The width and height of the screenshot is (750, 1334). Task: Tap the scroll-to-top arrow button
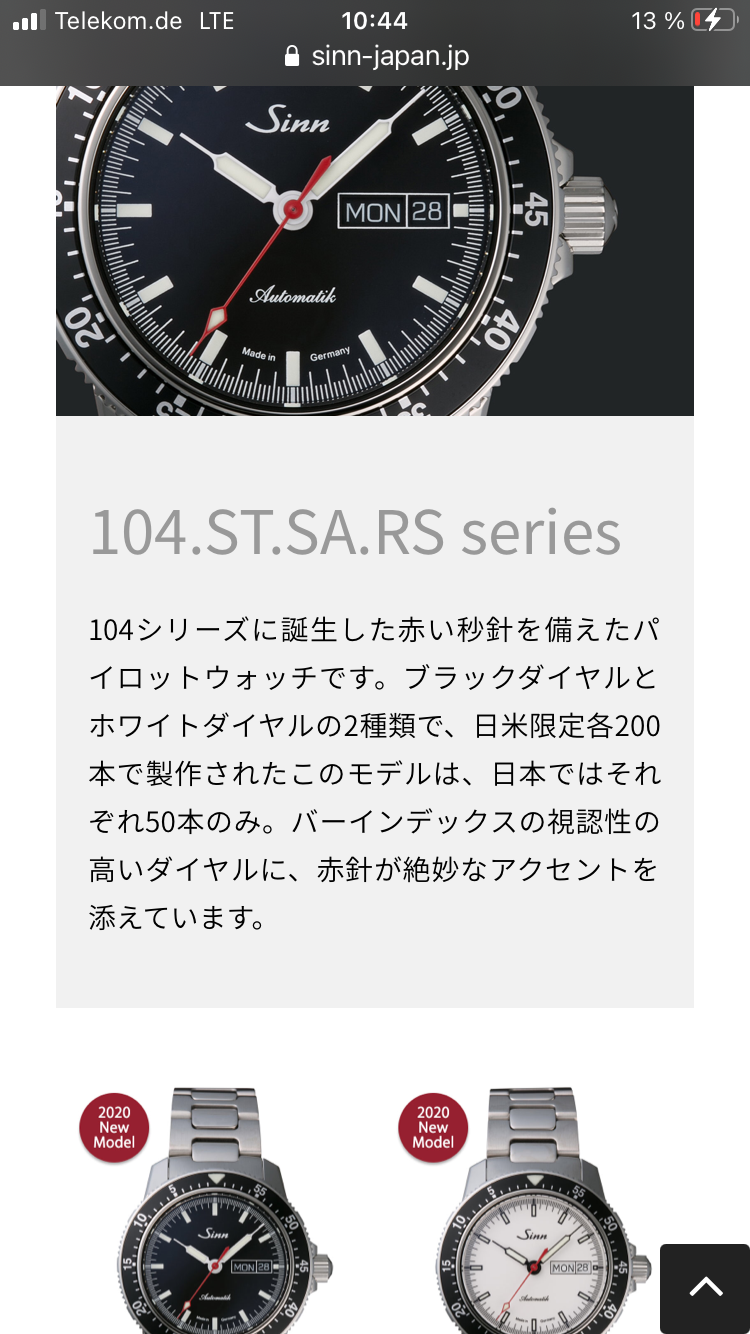pos(705,1287)
